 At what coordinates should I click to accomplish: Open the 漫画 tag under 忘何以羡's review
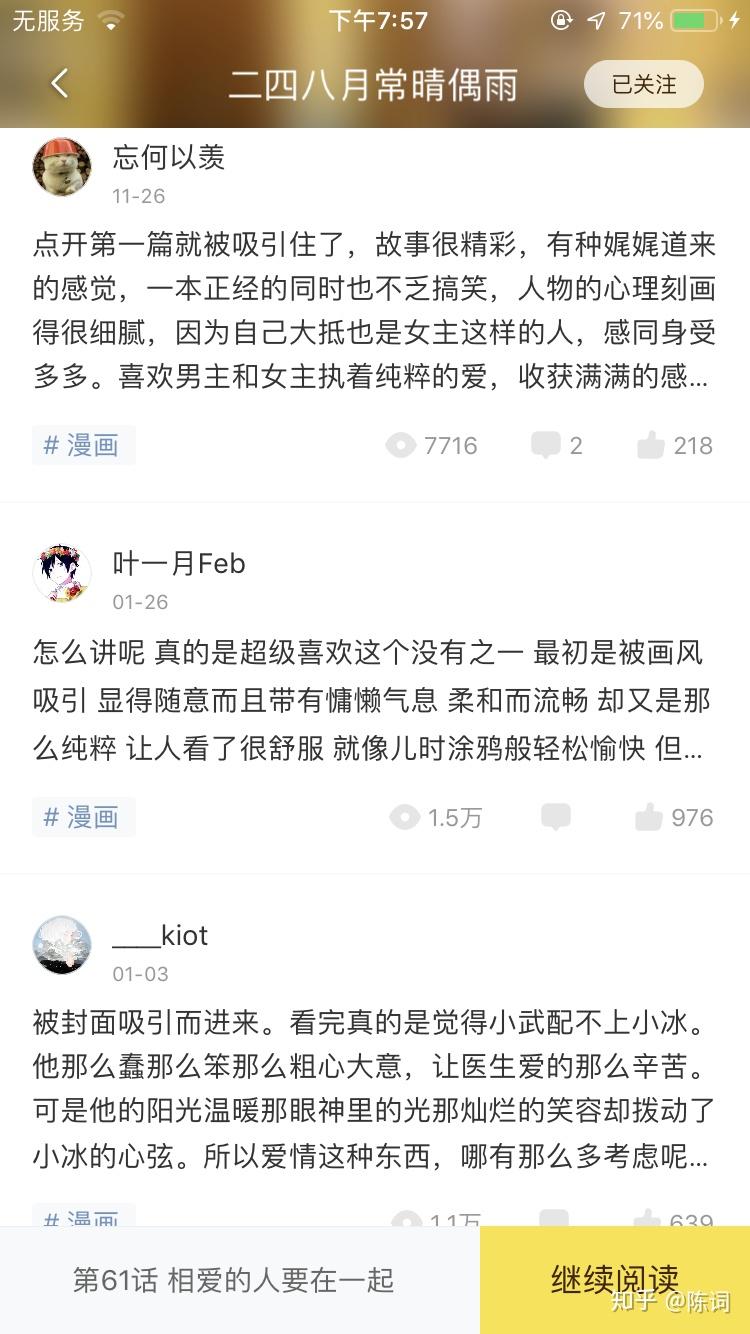point(83,445)
